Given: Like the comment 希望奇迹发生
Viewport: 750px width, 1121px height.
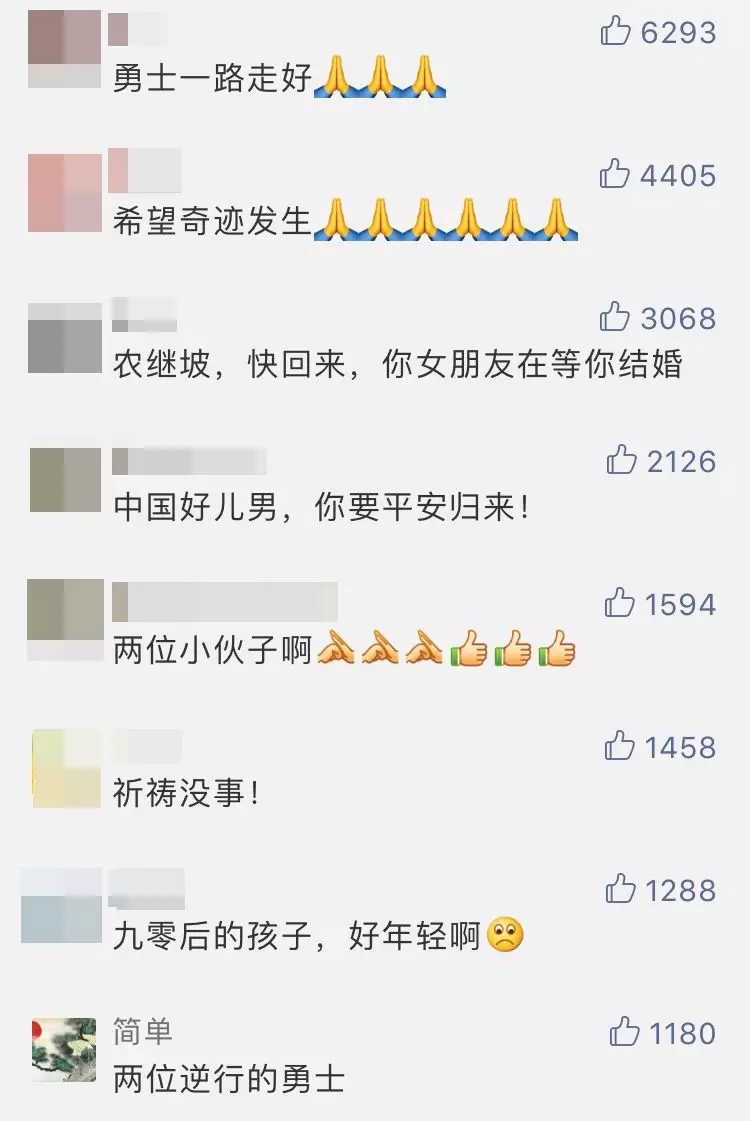Looking at the screenshot, I should click(616, 175).
